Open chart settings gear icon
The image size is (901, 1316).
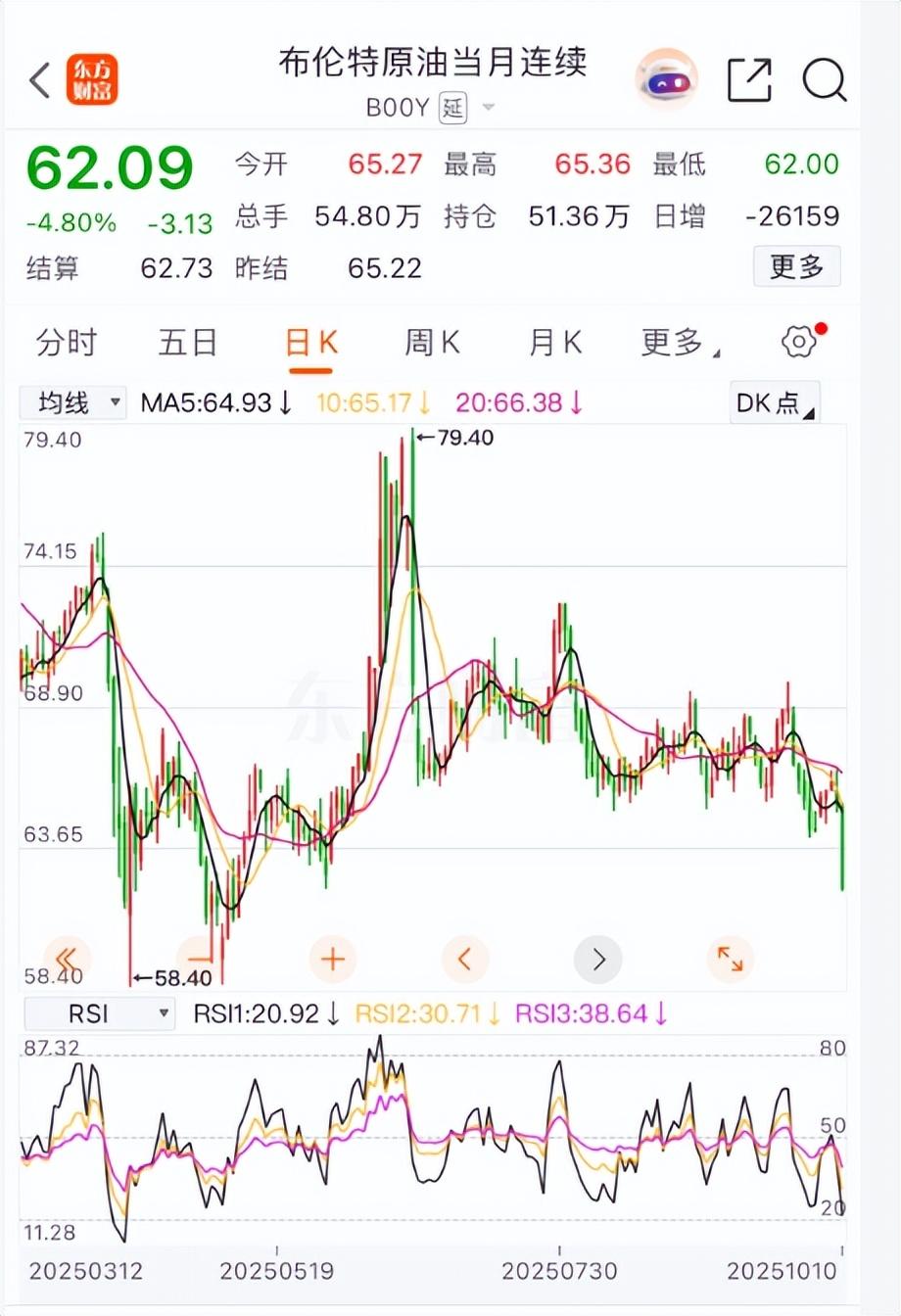point(799,342)
